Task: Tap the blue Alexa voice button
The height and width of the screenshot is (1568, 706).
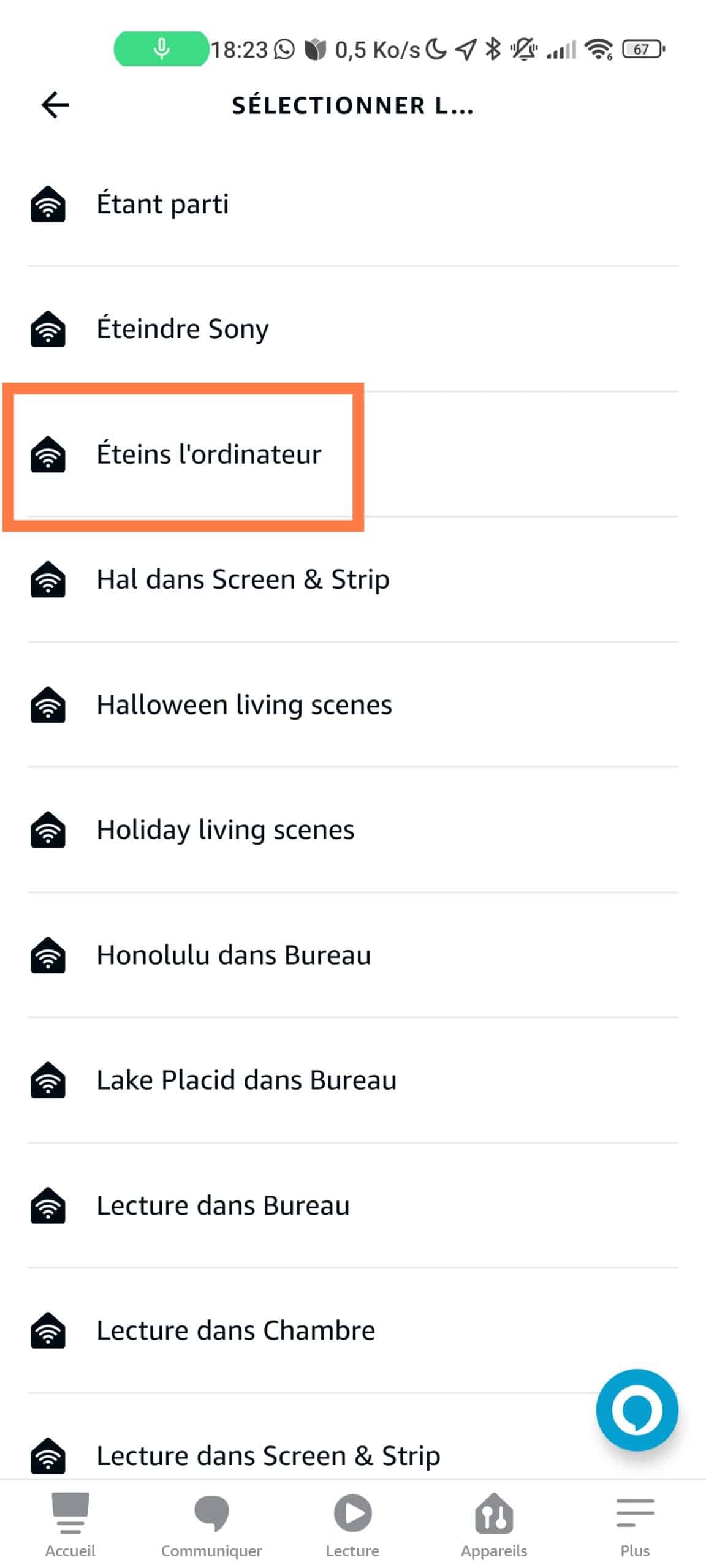Action: tap(637, 1410)
